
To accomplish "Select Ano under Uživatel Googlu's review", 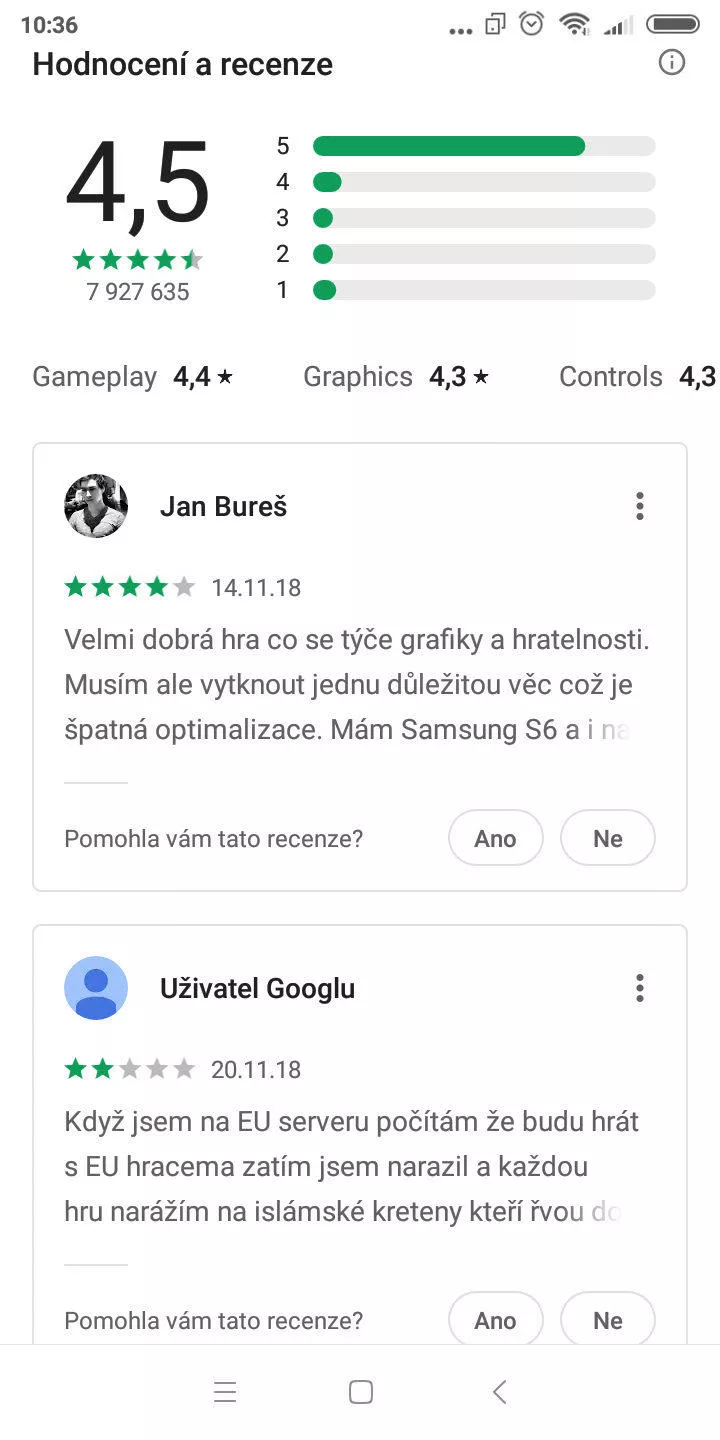I will 495,1319.
